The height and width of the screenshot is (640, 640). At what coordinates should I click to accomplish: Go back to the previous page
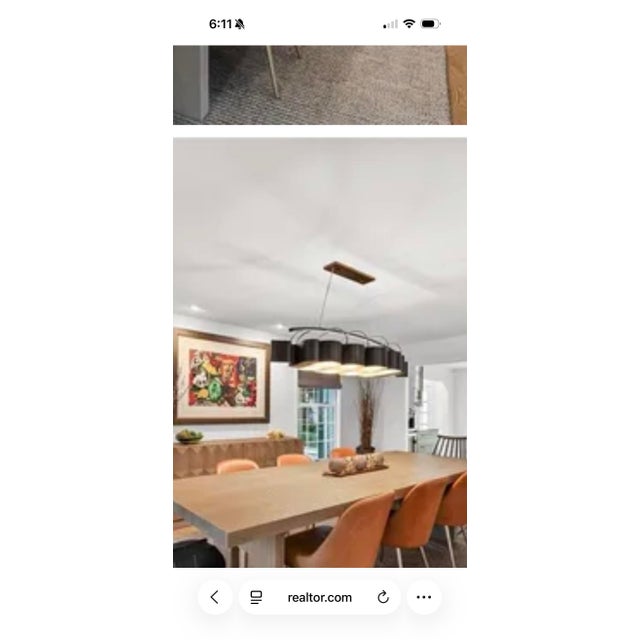coord(214,597)
